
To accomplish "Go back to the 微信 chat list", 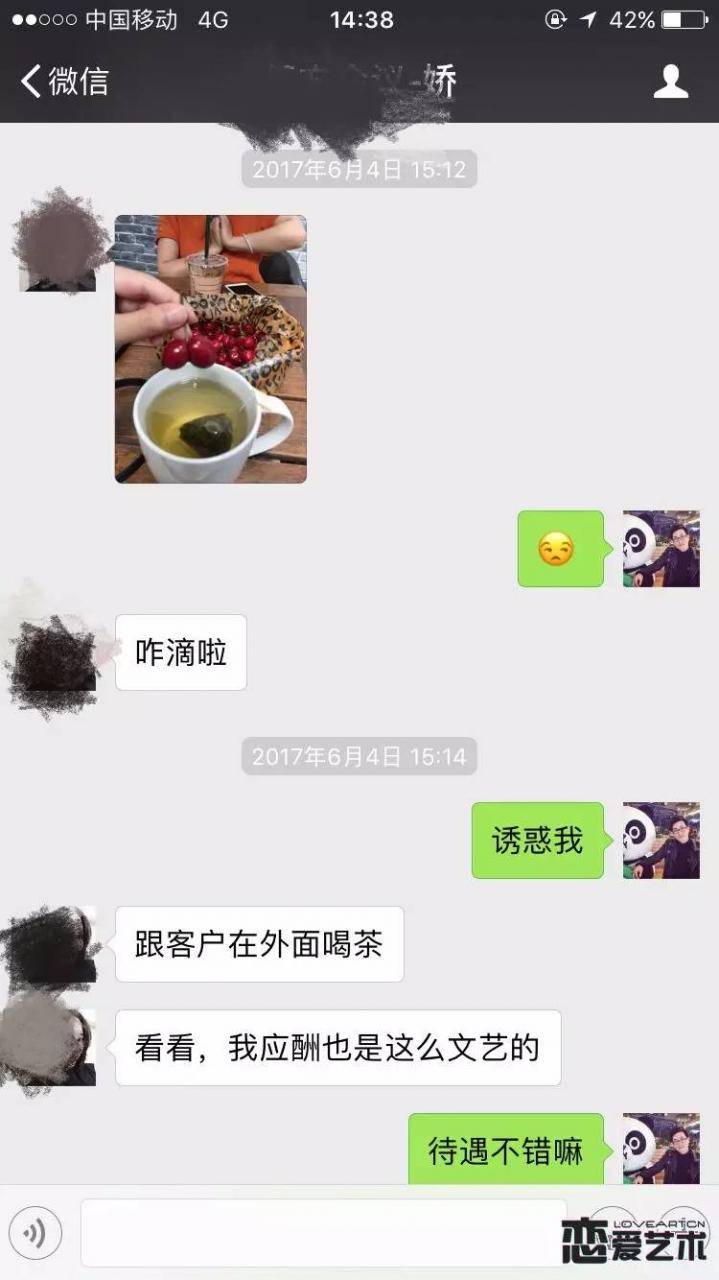I will 64,81.
